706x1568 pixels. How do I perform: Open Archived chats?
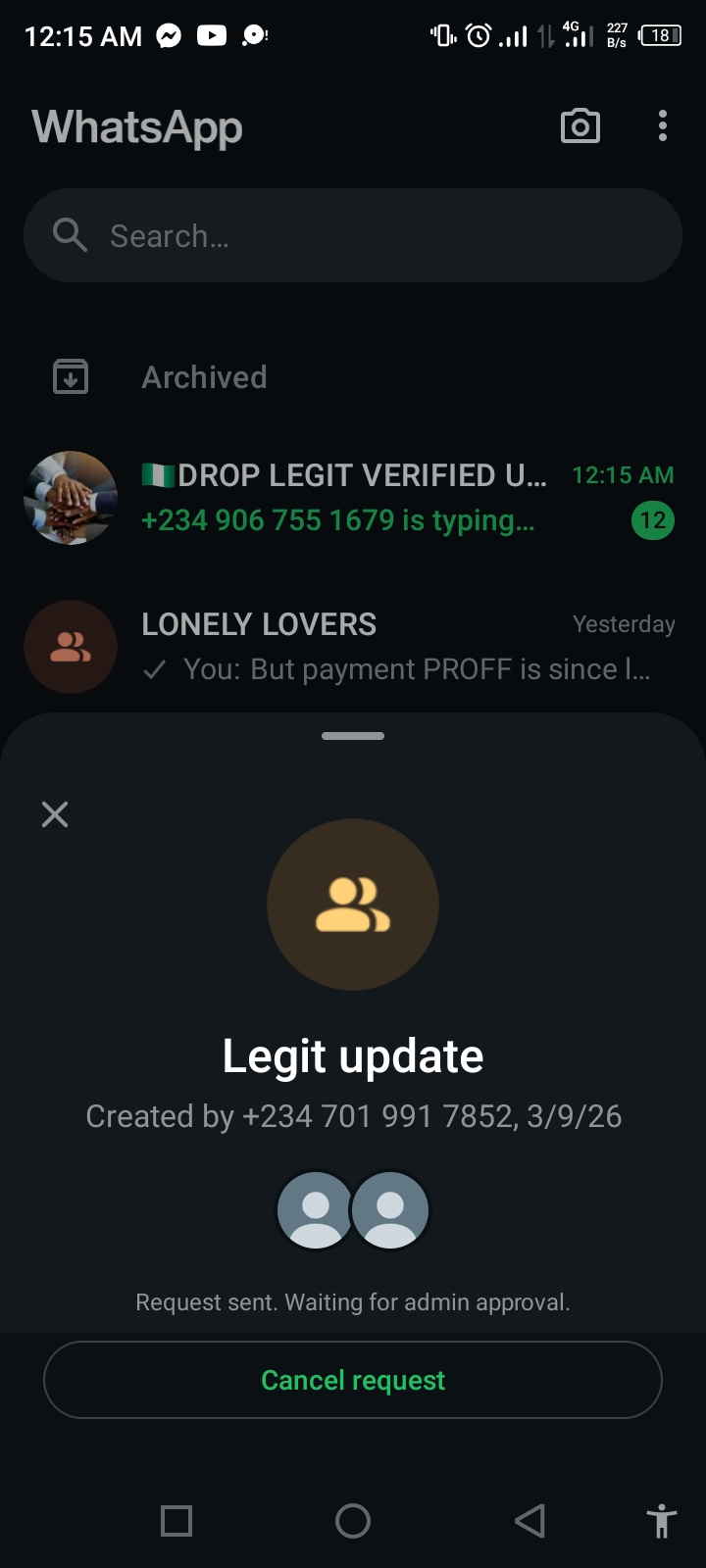[204, 377]
